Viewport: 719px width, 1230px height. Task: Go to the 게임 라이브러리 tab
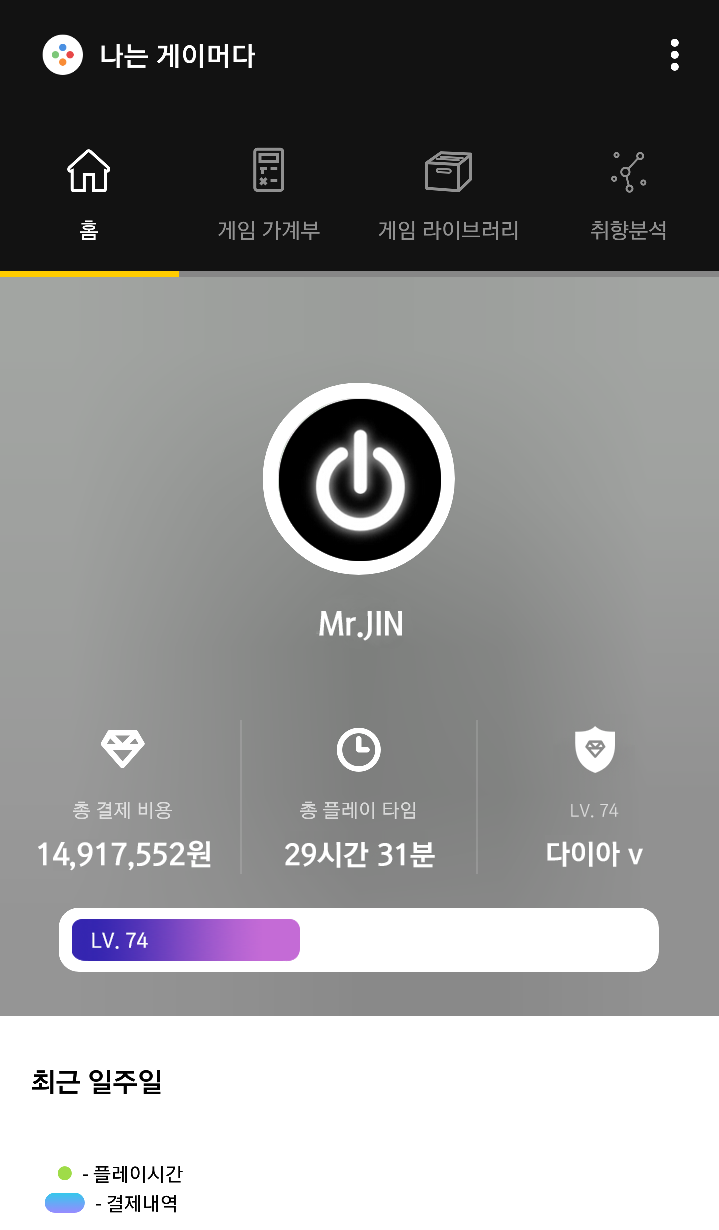[x=448, y=194]
